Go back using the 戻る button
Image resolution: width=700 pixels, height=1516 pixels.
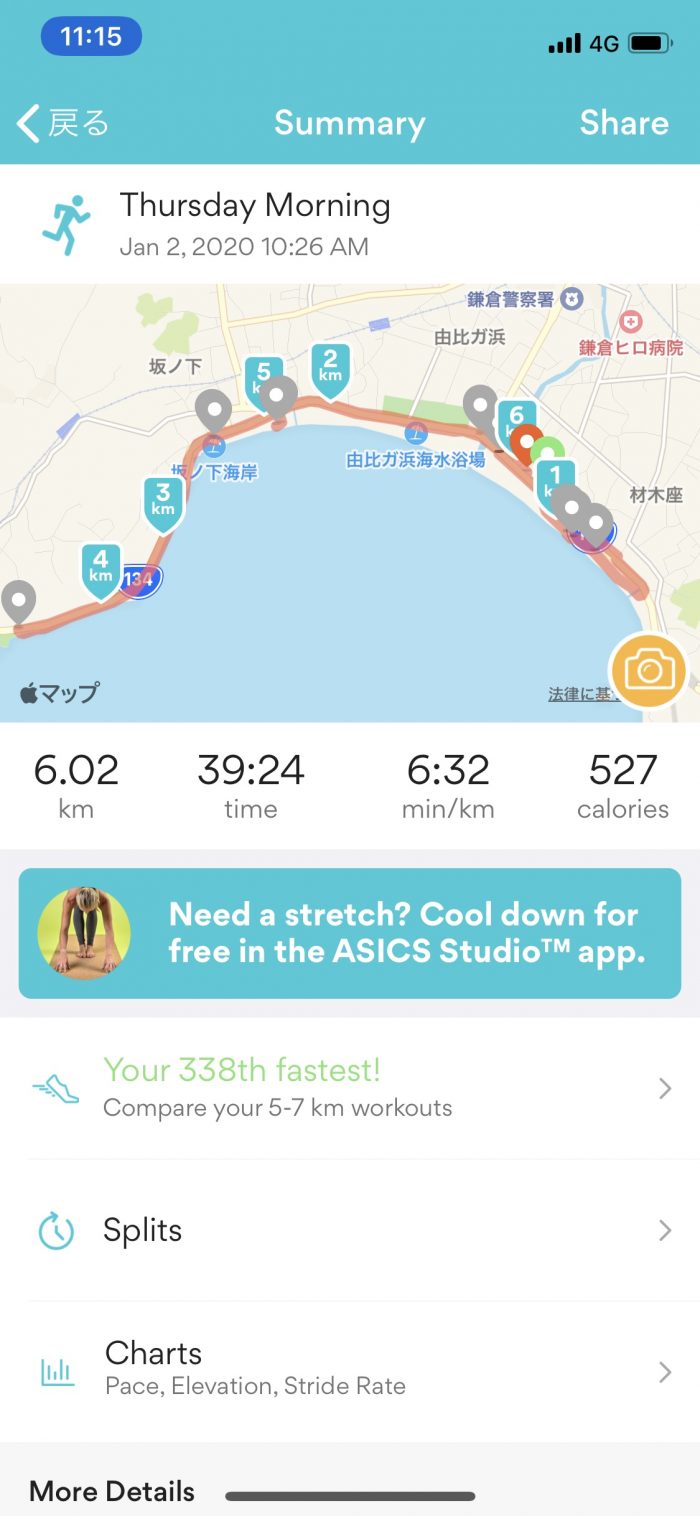coord(64,123)
